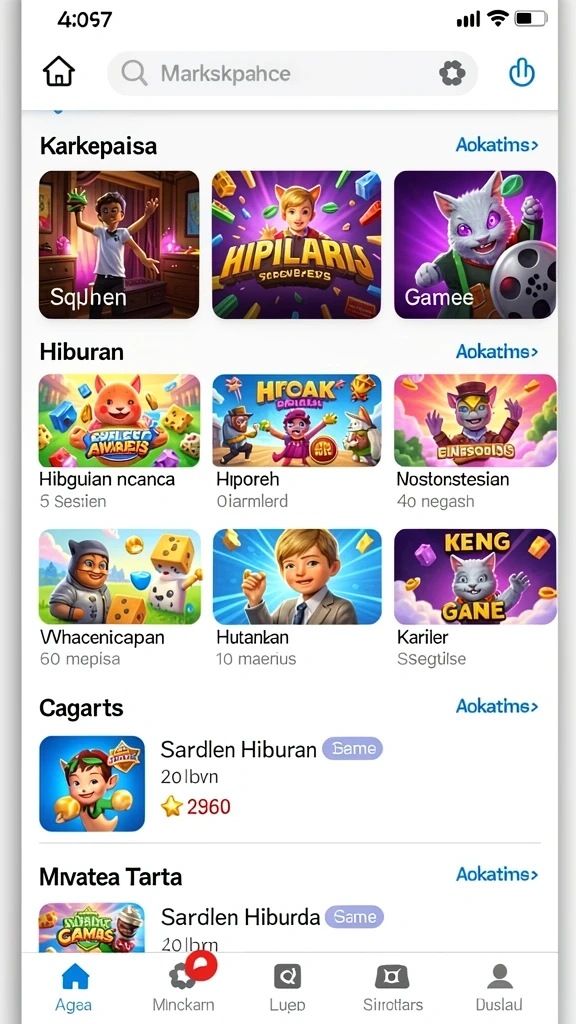
Task: Open the Sqjhen featured card
Action: pyautogui.click(x=119, y=245)
